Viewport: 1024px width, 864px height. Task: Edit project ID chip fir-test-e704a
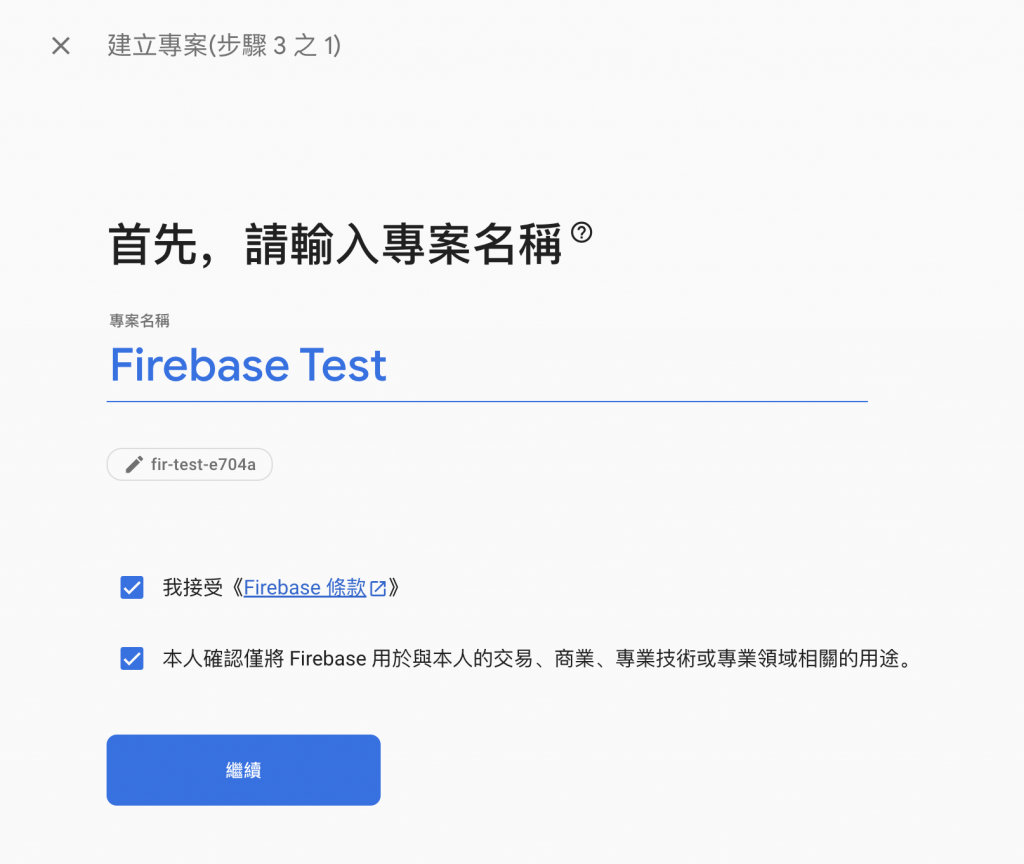tap(190, 465)
